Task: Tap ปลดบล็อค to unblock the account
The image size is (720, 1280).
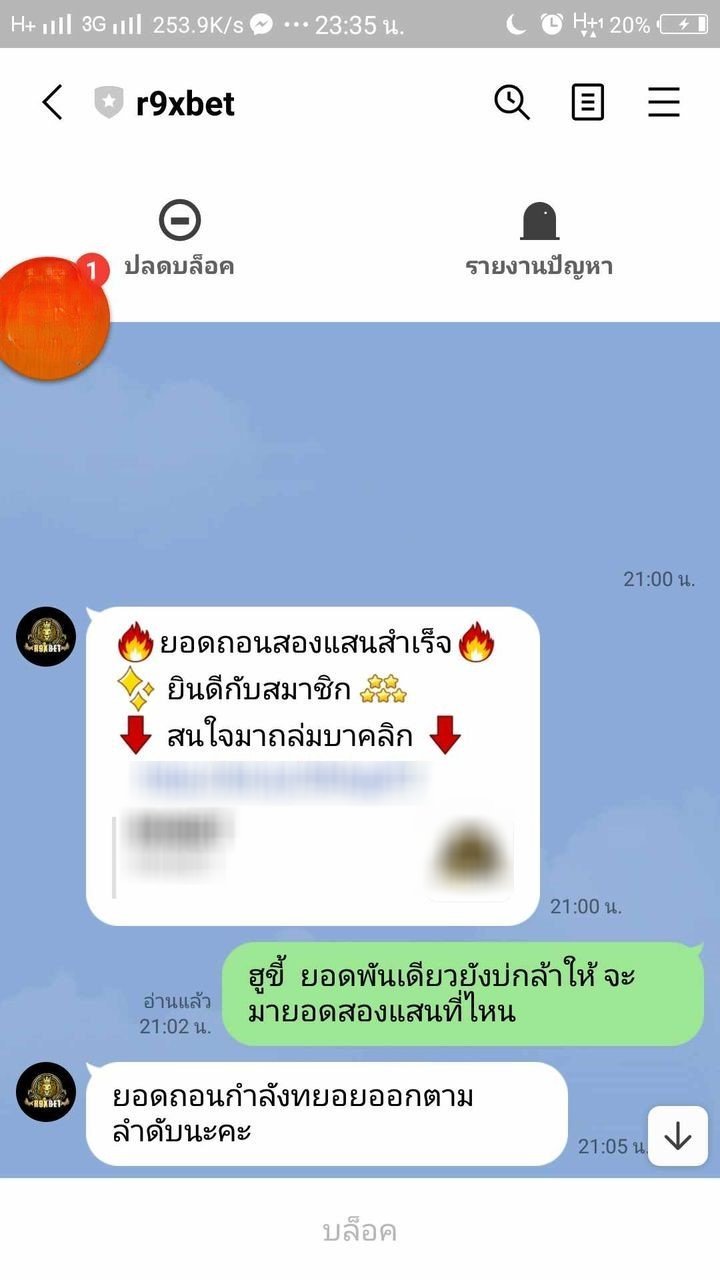Action: [x=179, y=239]
